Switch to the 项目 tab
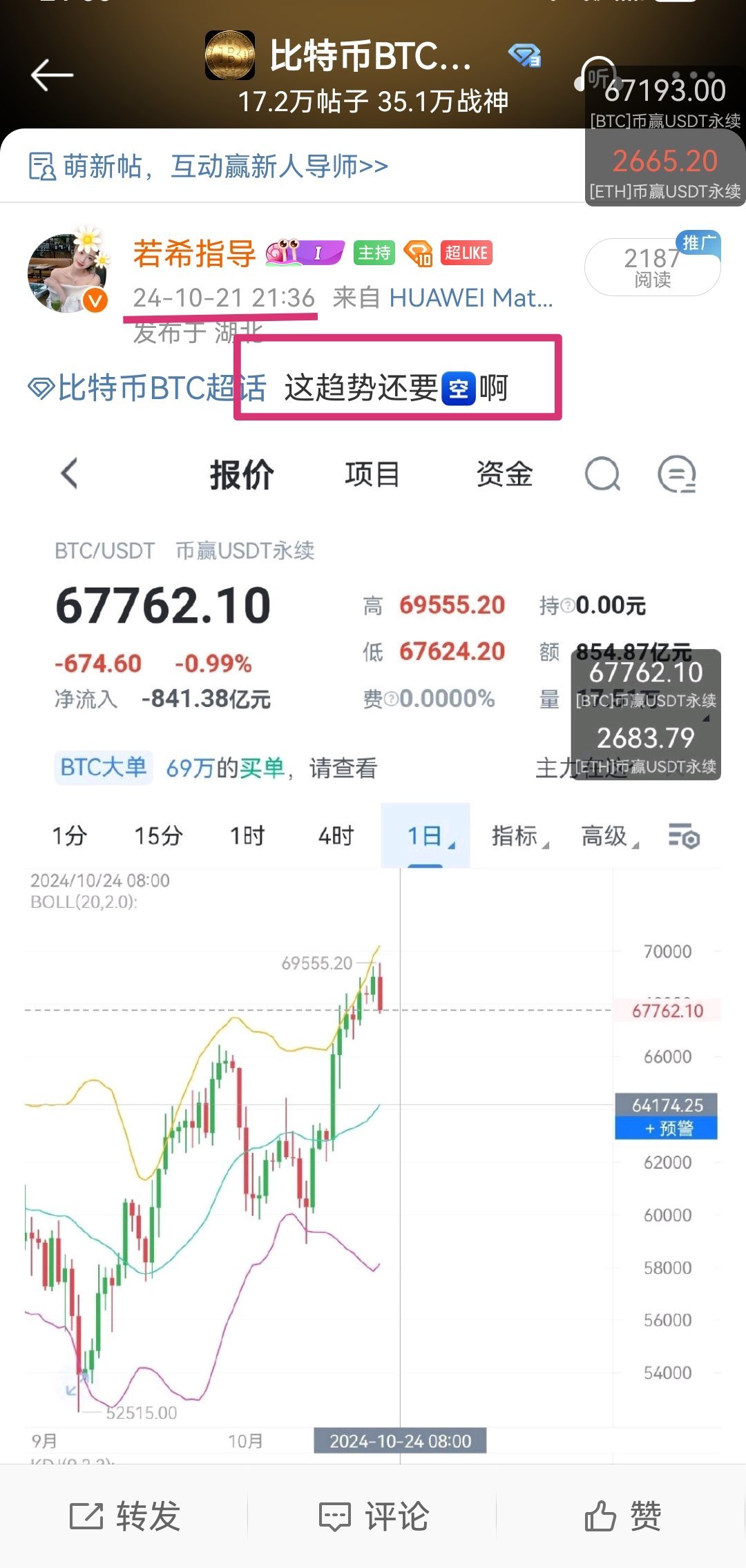The width and height of the screenshot is (746, 1568). tap(372, 474)
